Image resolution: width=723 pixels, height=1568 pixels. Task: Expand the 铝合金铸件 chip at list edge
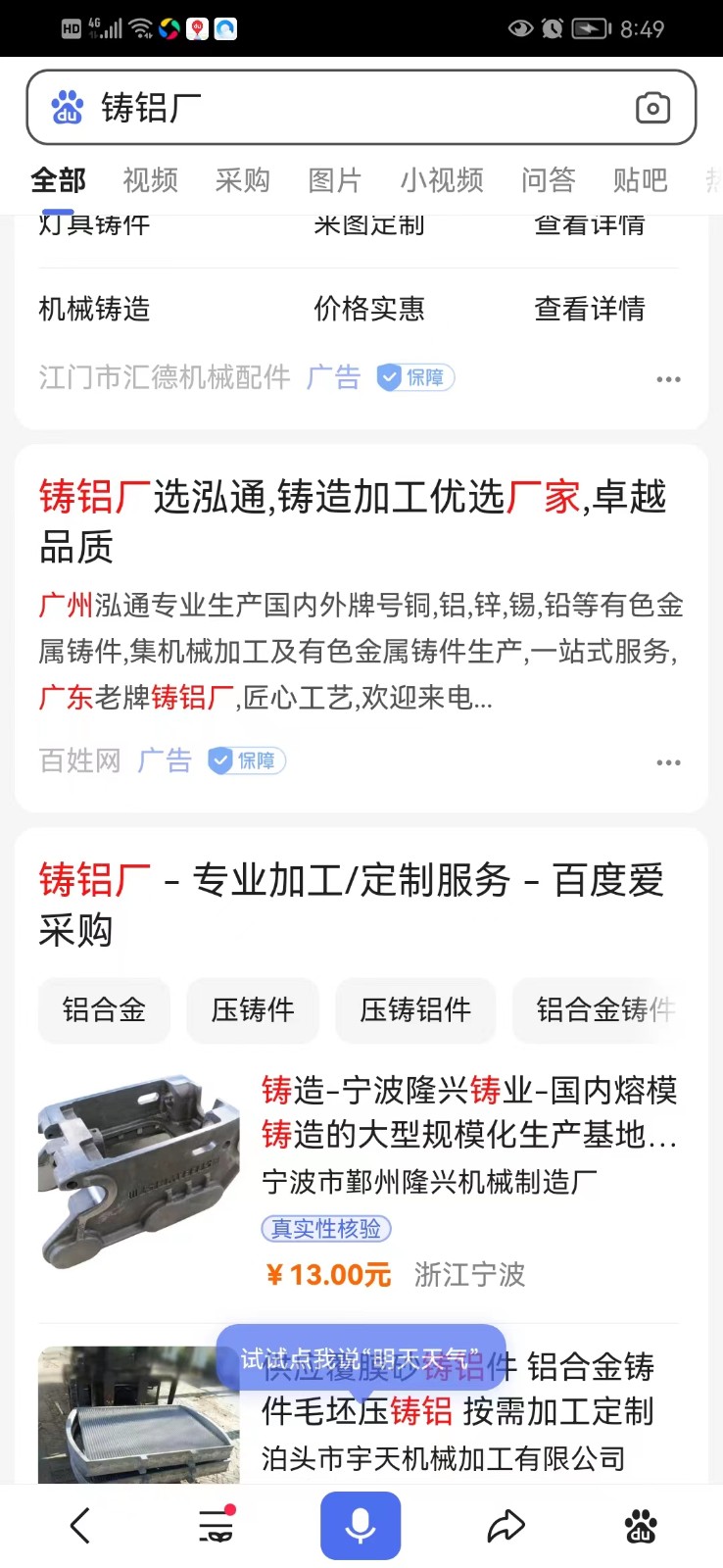click(x=602, y=1010)
